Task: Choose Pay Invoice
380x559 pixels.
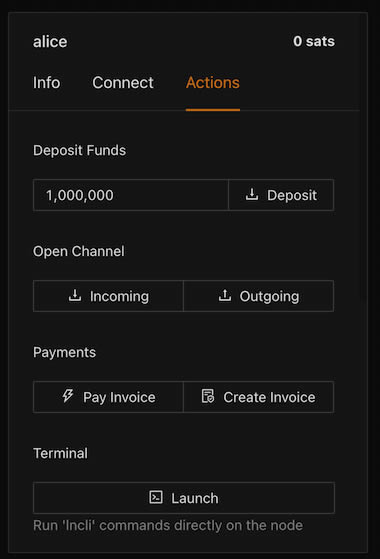Action: [x=108, y=397]
